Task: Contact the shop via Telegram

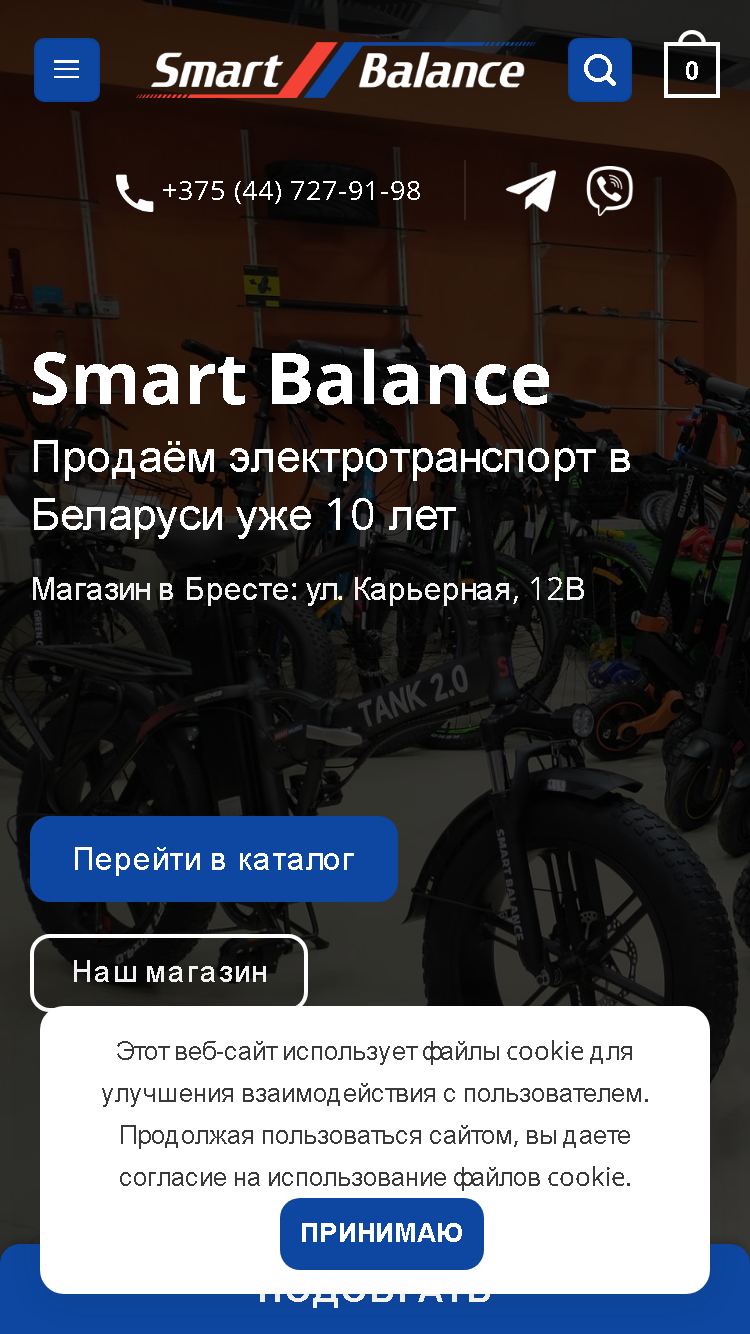Action: coord(530,190)
